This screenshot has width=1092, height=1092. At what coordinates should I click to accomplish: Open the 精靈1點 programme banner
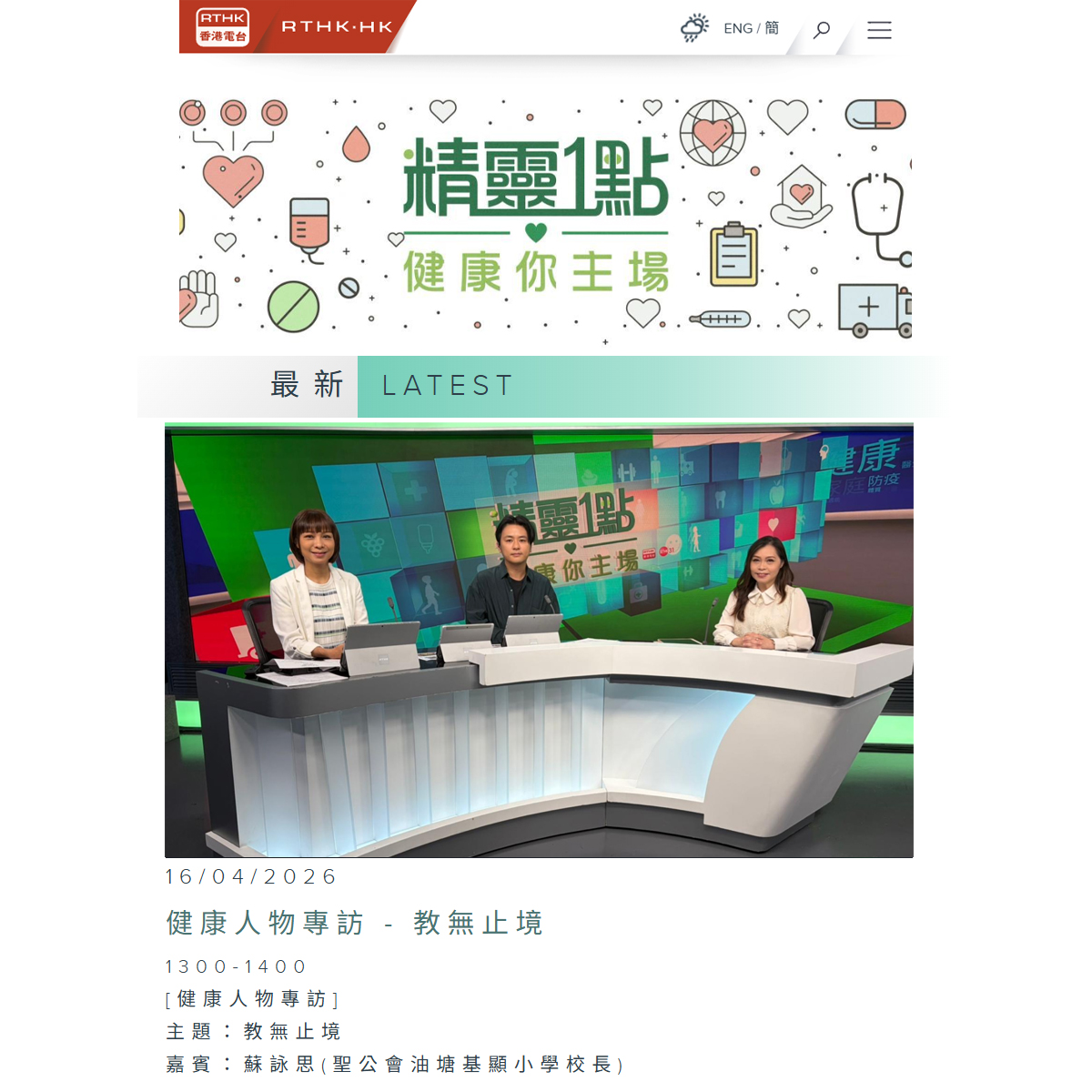click(x=545, y=218)
